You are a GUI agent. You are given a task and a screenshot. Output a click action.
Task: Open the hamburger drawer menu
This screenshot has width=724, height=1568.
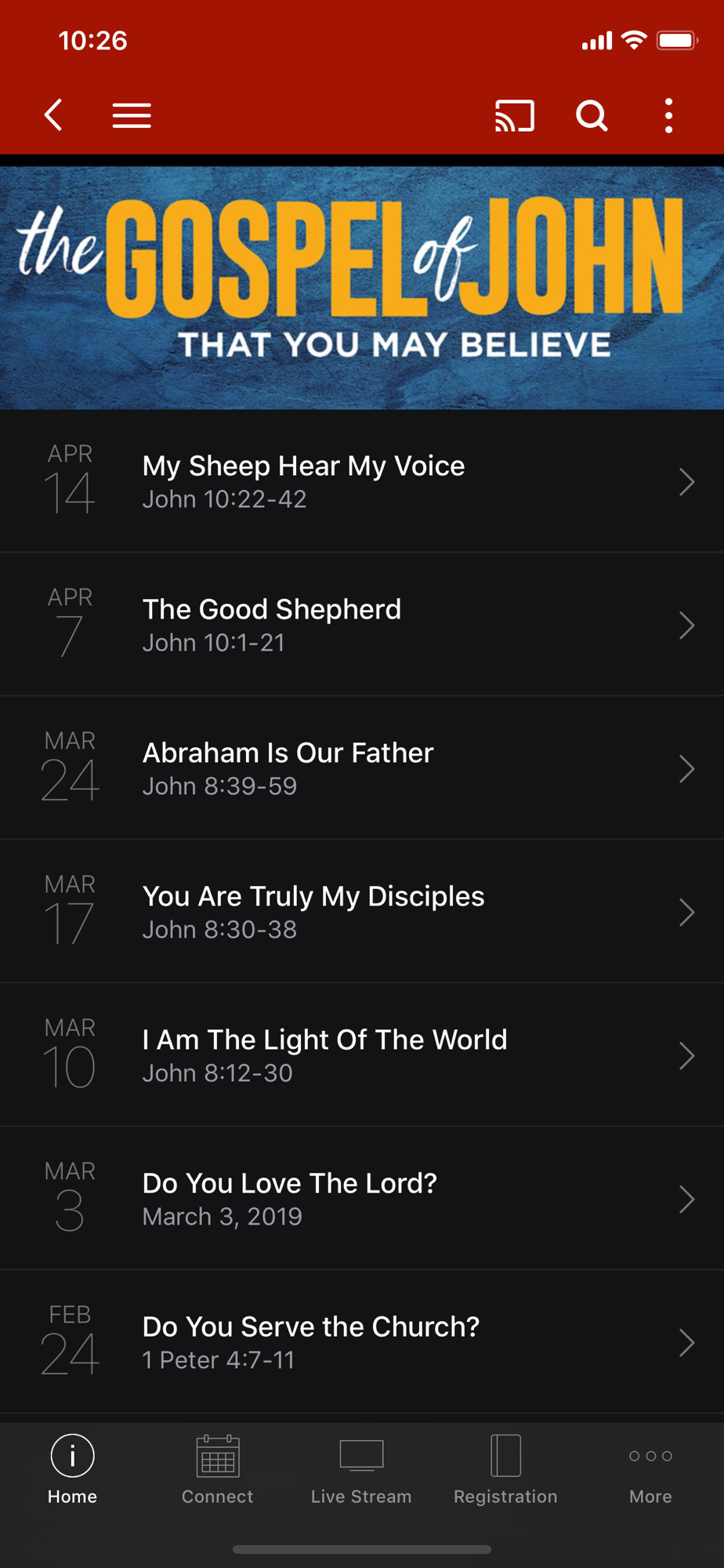(x=132, y=115)
